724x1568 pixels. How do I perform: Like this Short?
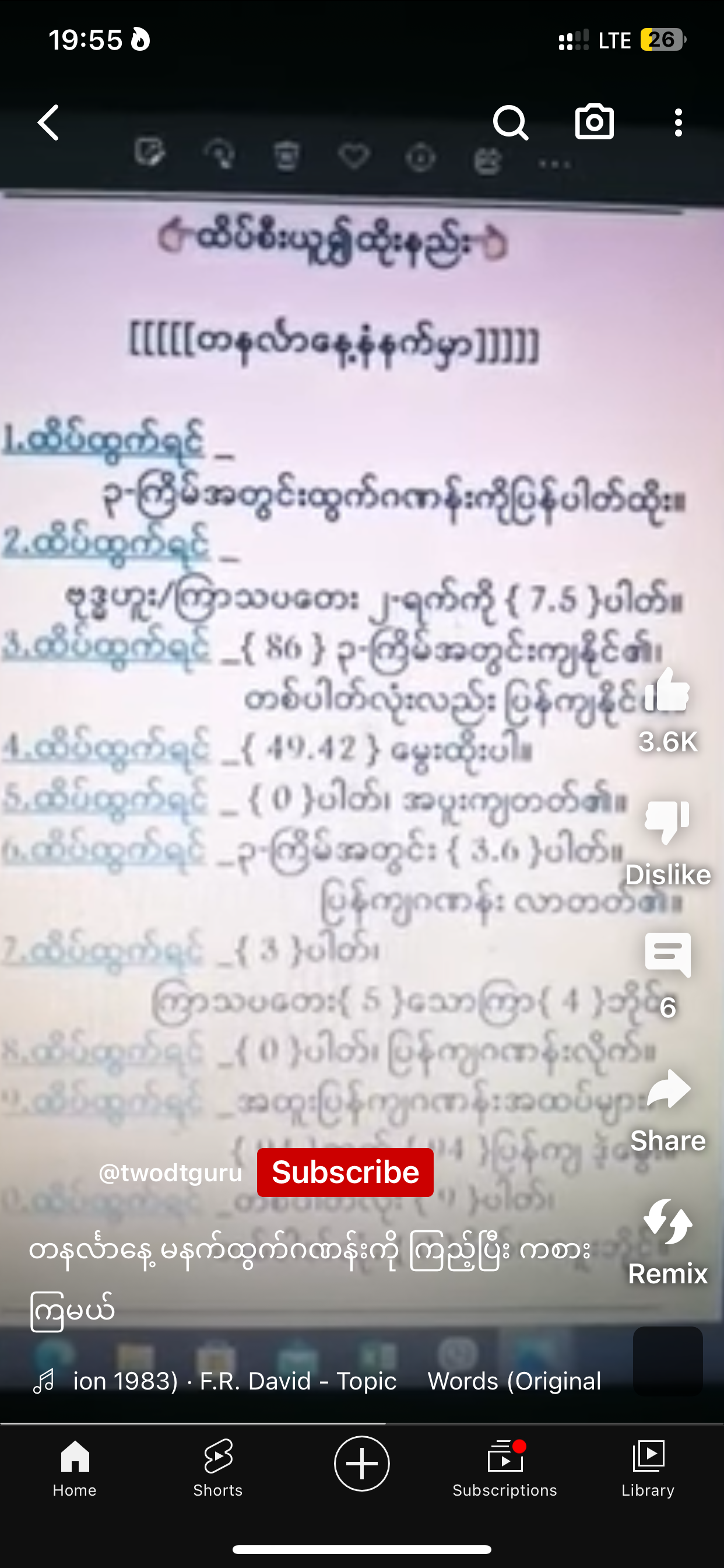[x=667, y=691]
